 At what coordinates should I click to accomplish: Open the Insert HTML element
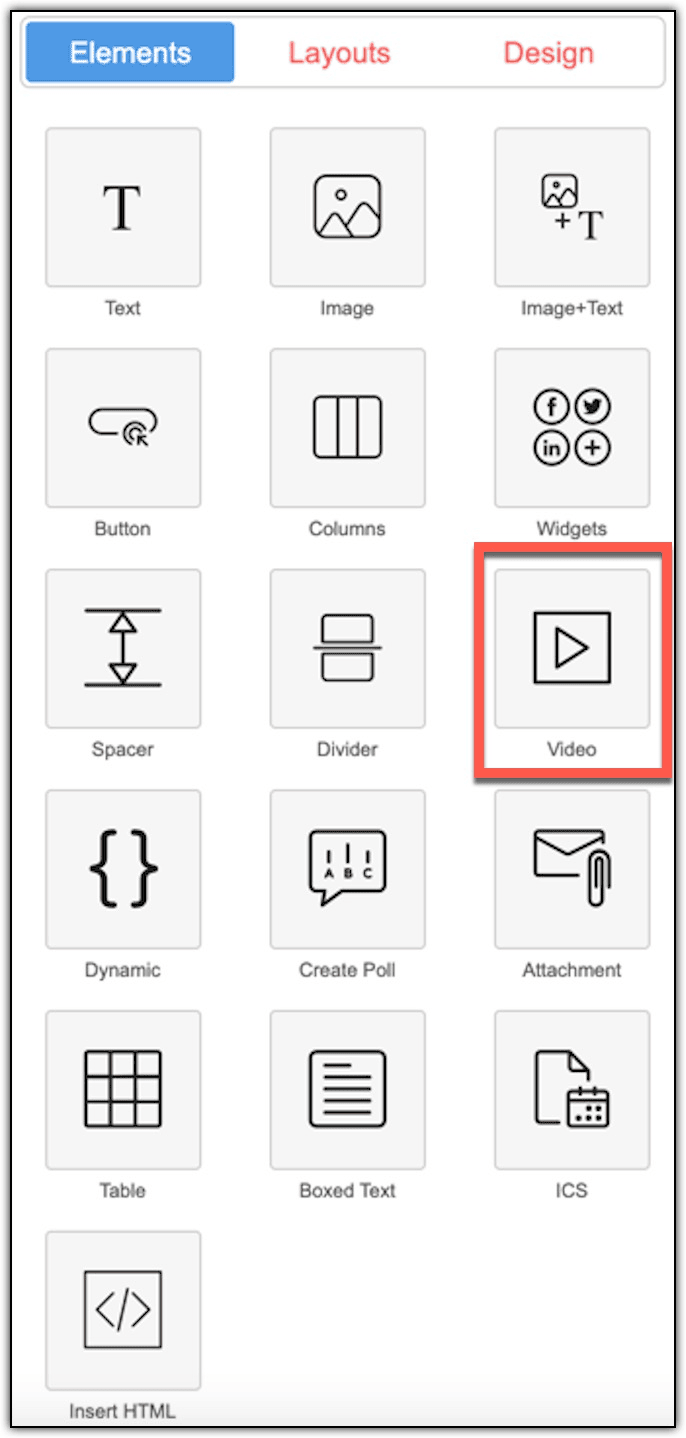point(123,1310)
